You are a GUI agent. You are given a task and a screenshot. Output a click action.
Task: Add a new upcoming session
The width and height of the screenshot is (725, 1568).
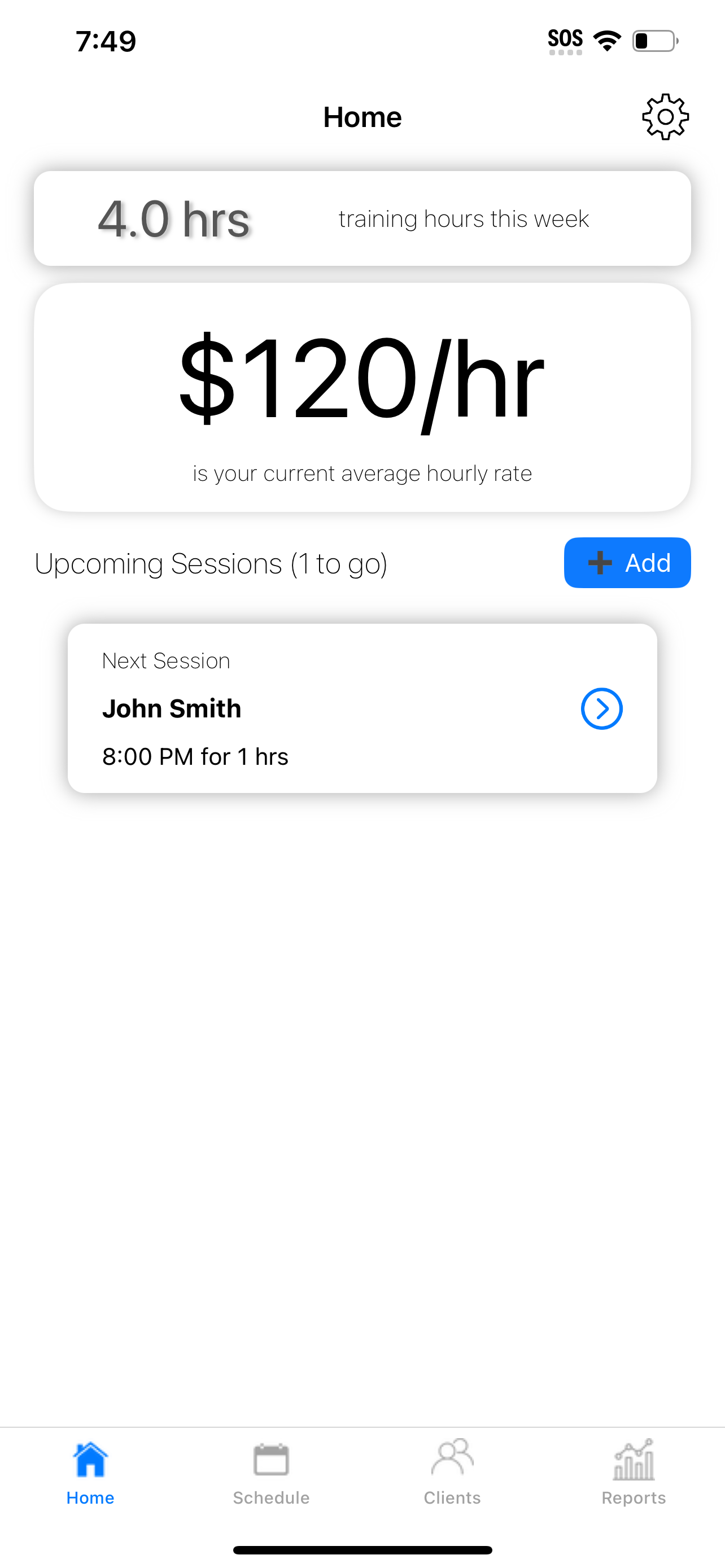coord(627,562)
